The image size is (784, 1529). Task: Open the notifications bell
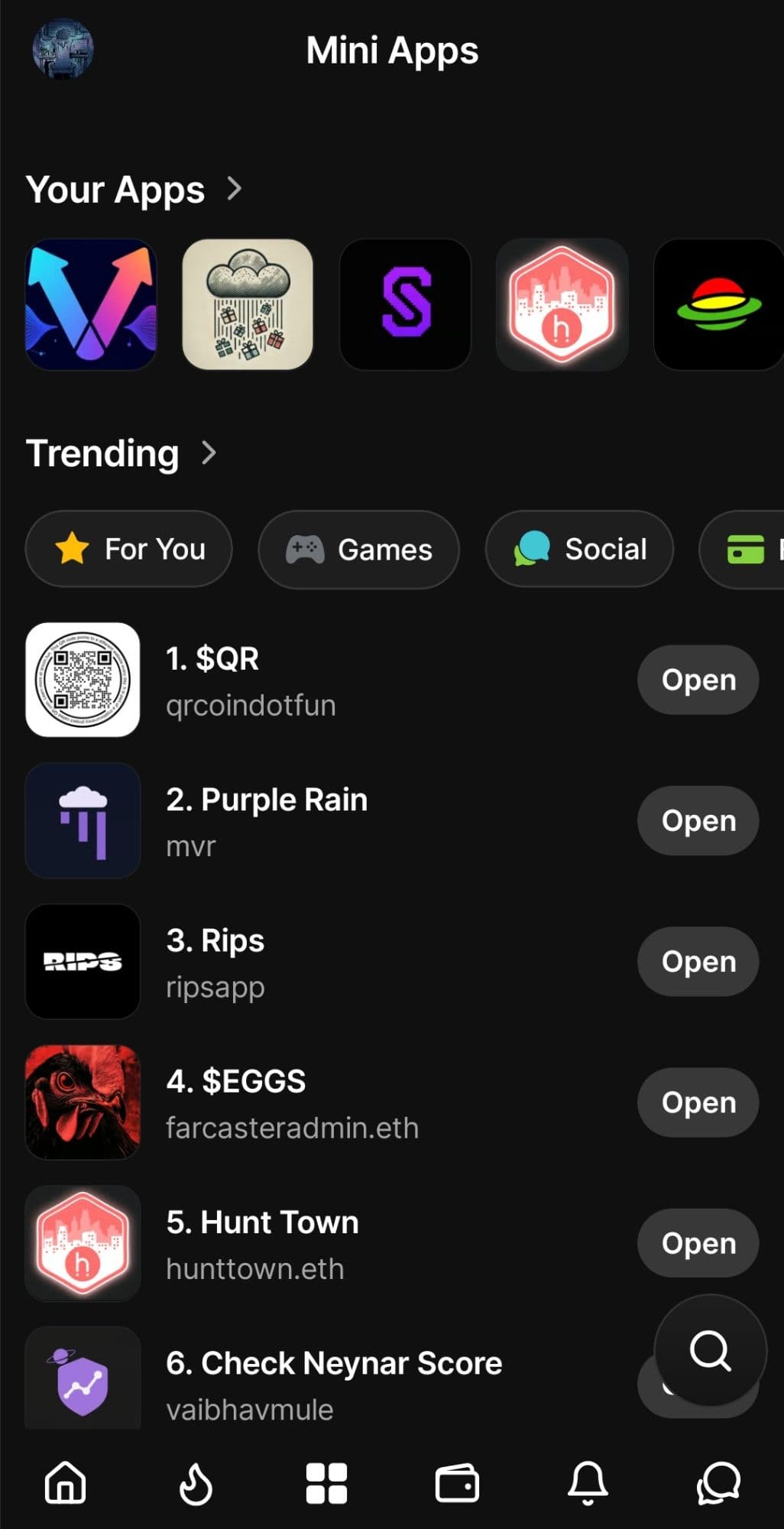[x=588, y=1483]
